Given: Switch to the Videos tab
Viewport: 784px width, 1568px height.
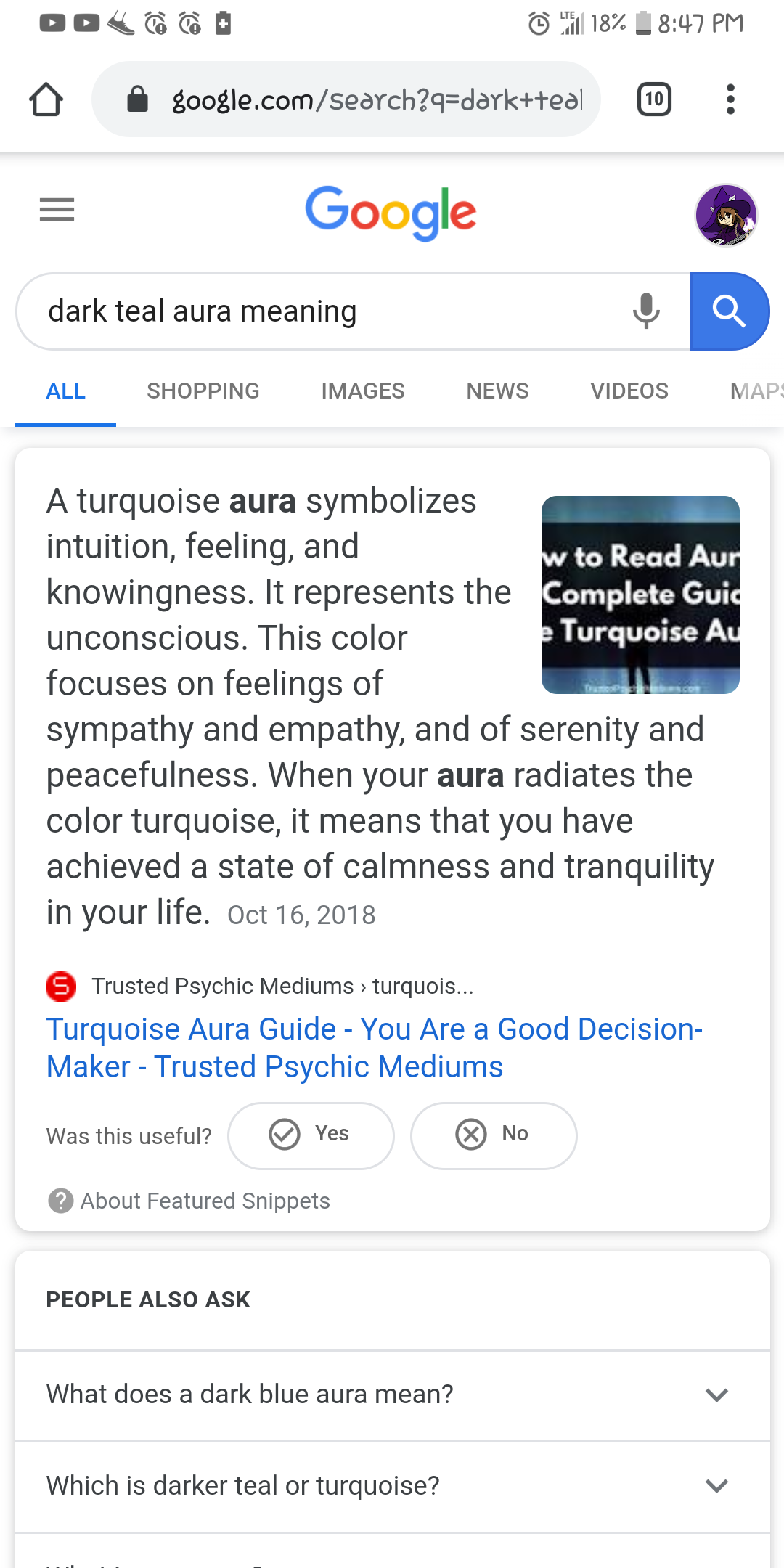Looking at the screenshot, I should [629, 391].
